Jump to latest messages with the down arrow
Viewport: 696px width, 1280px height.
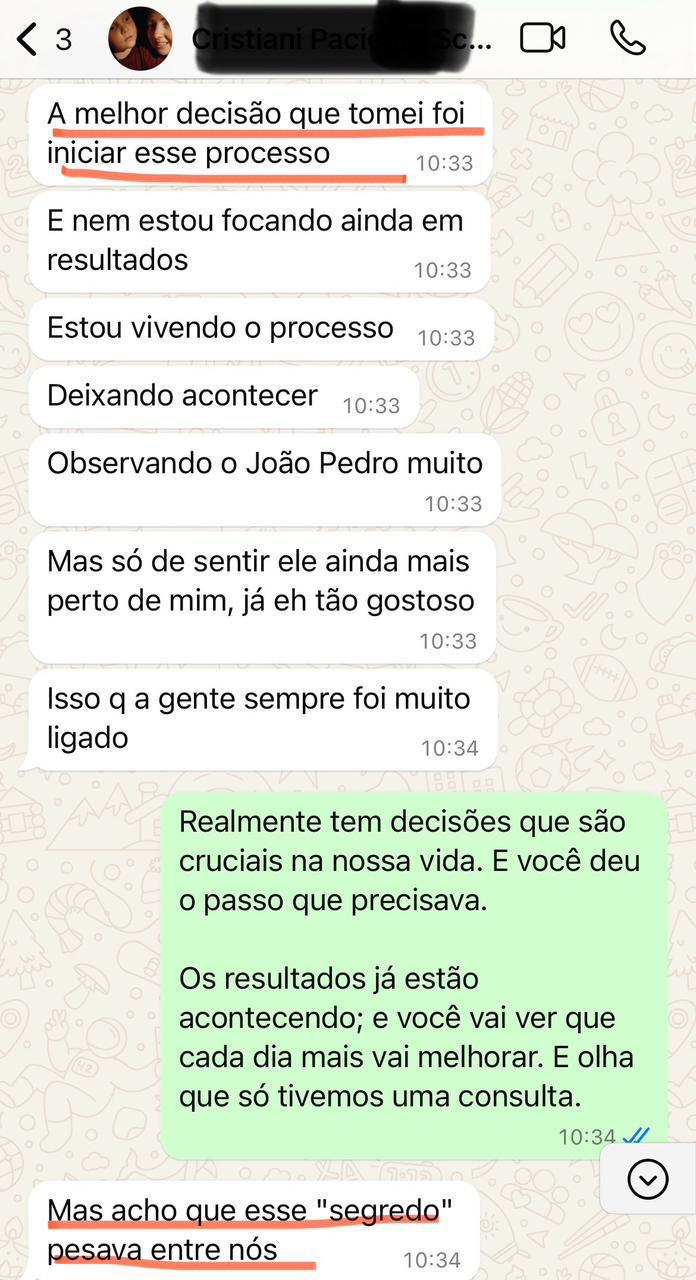(x=647, y=1180)
